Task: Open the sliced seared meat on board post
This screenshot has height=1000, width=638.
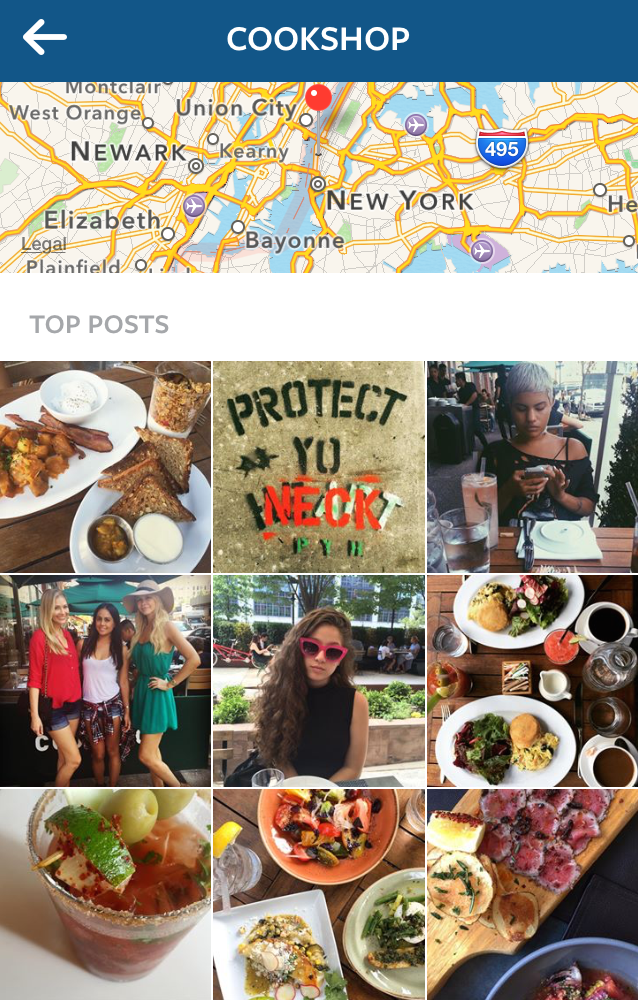Action: (x=532, y=894)
